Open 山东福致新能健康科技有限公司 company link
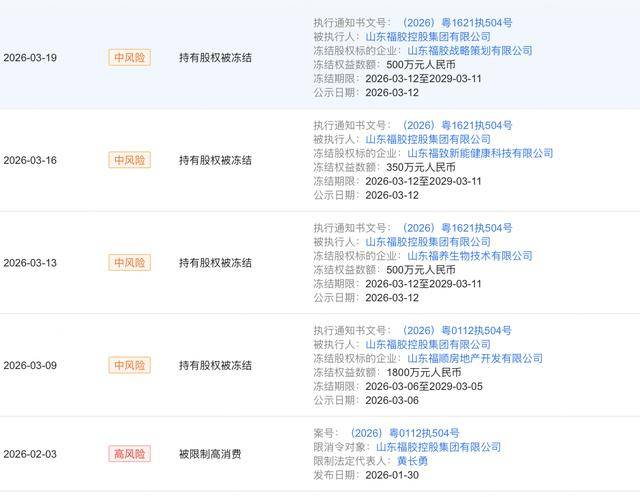This screenshot has width=640, height=497. [x=480, y=153]
